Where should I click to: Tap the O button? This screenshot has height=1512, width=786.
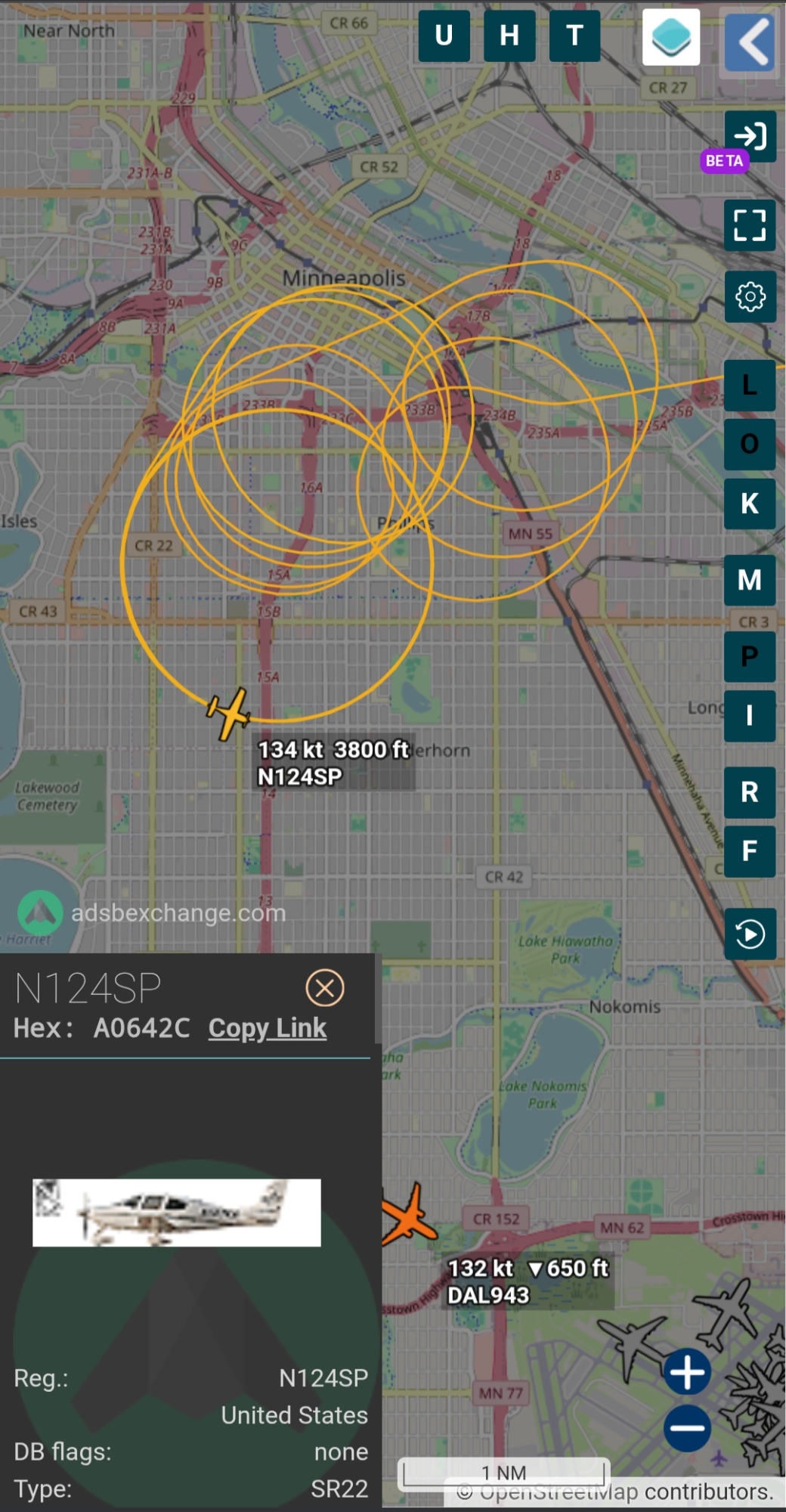point(750,445)
